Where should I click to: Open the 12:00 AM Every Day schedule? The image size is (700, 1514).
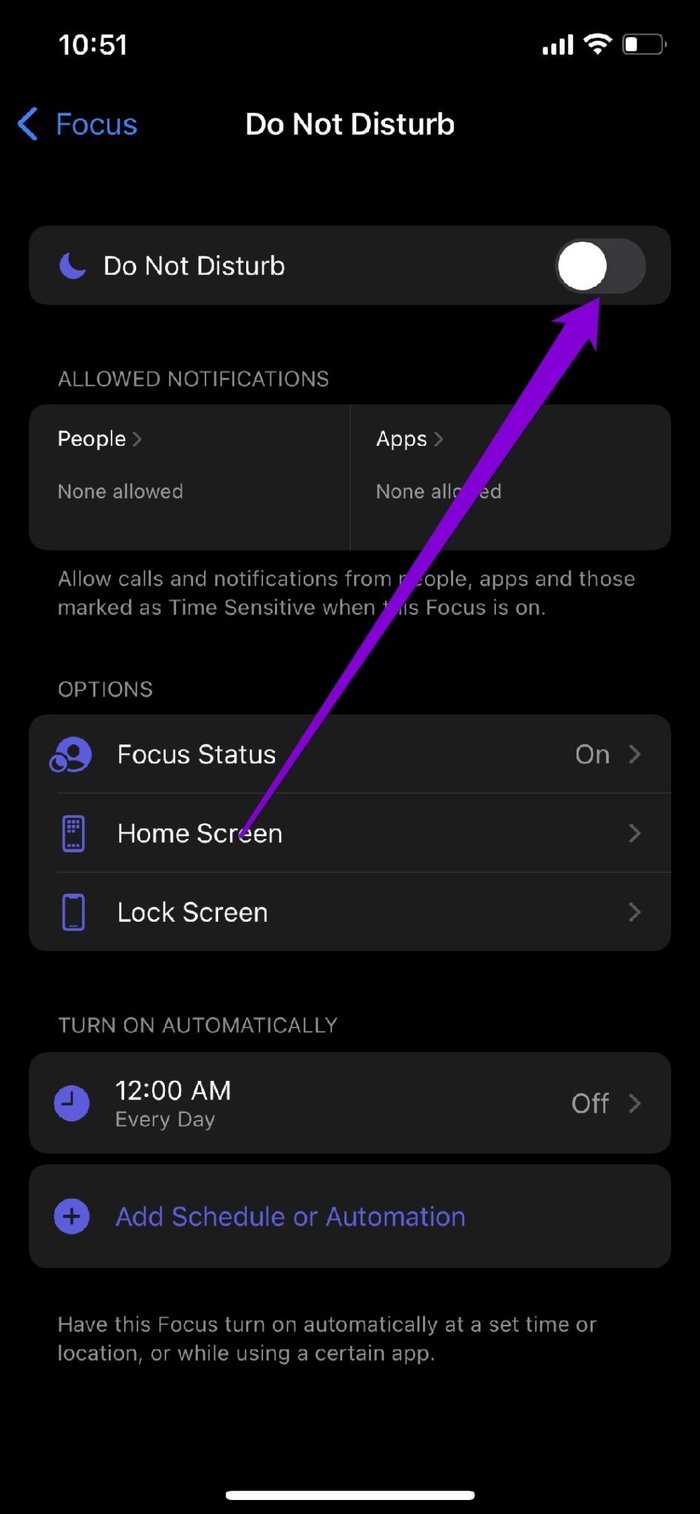pyautogui.click(x=350, y=1103)
